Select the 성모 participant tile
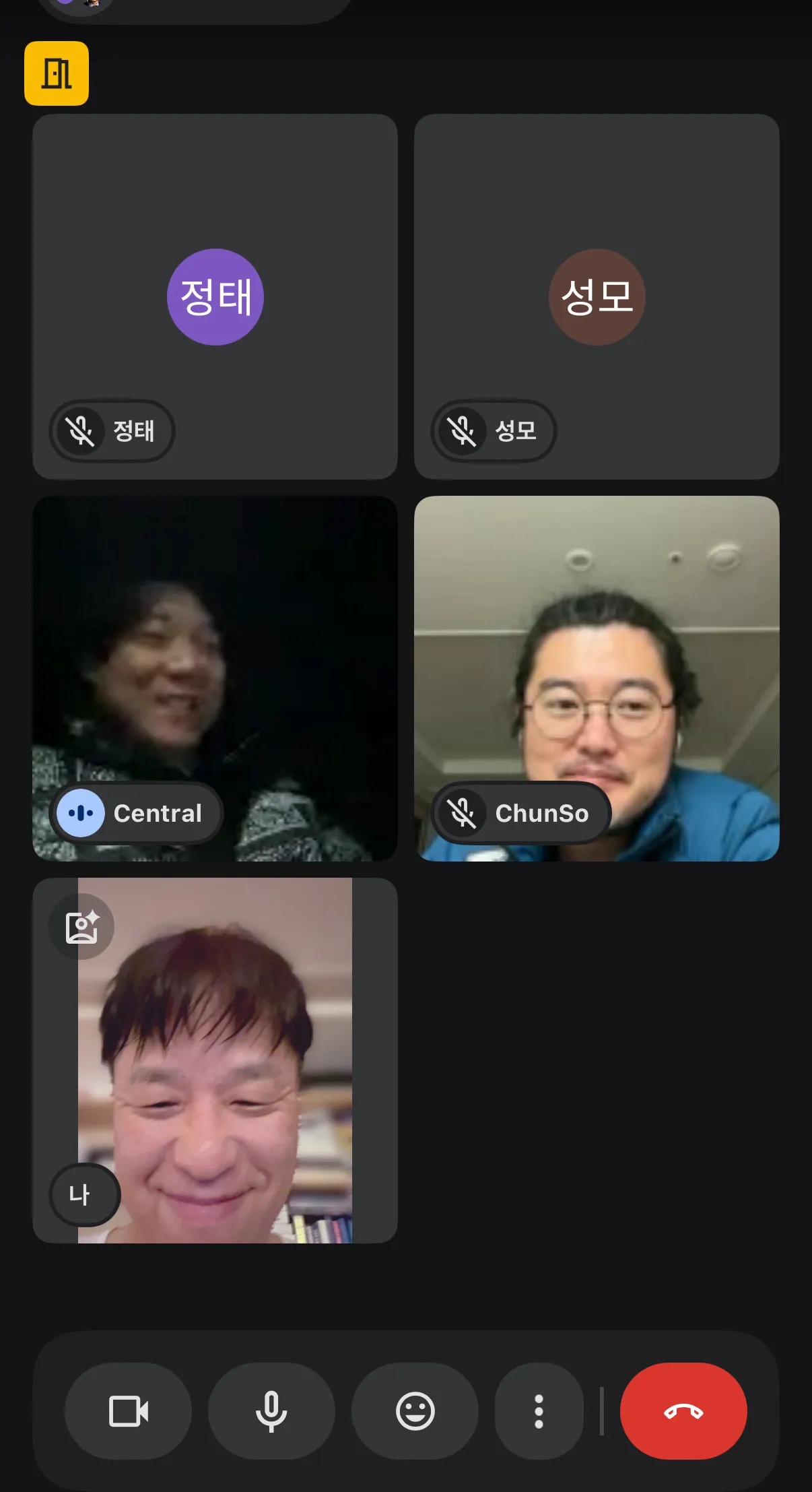The height and width of the screenshot is (1492, 812). (597, 296)
